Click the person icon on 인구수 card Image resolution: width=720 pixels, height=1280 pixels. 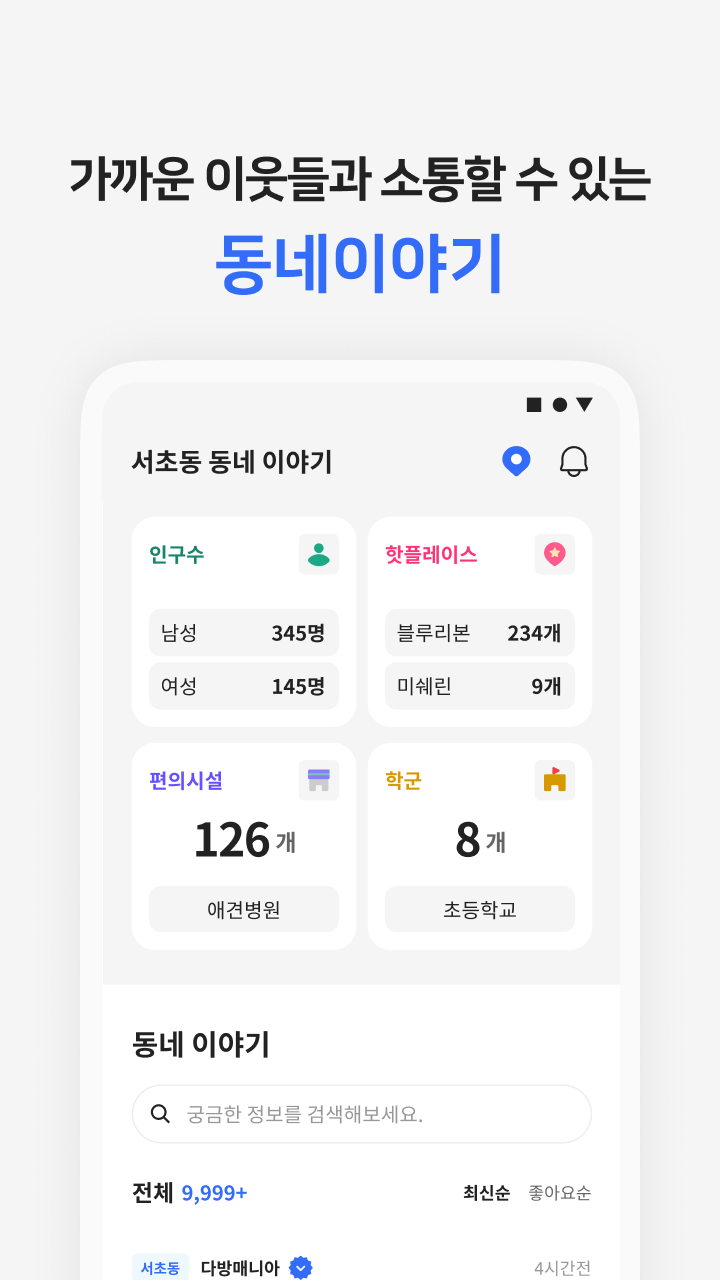(x=319, y=553)
